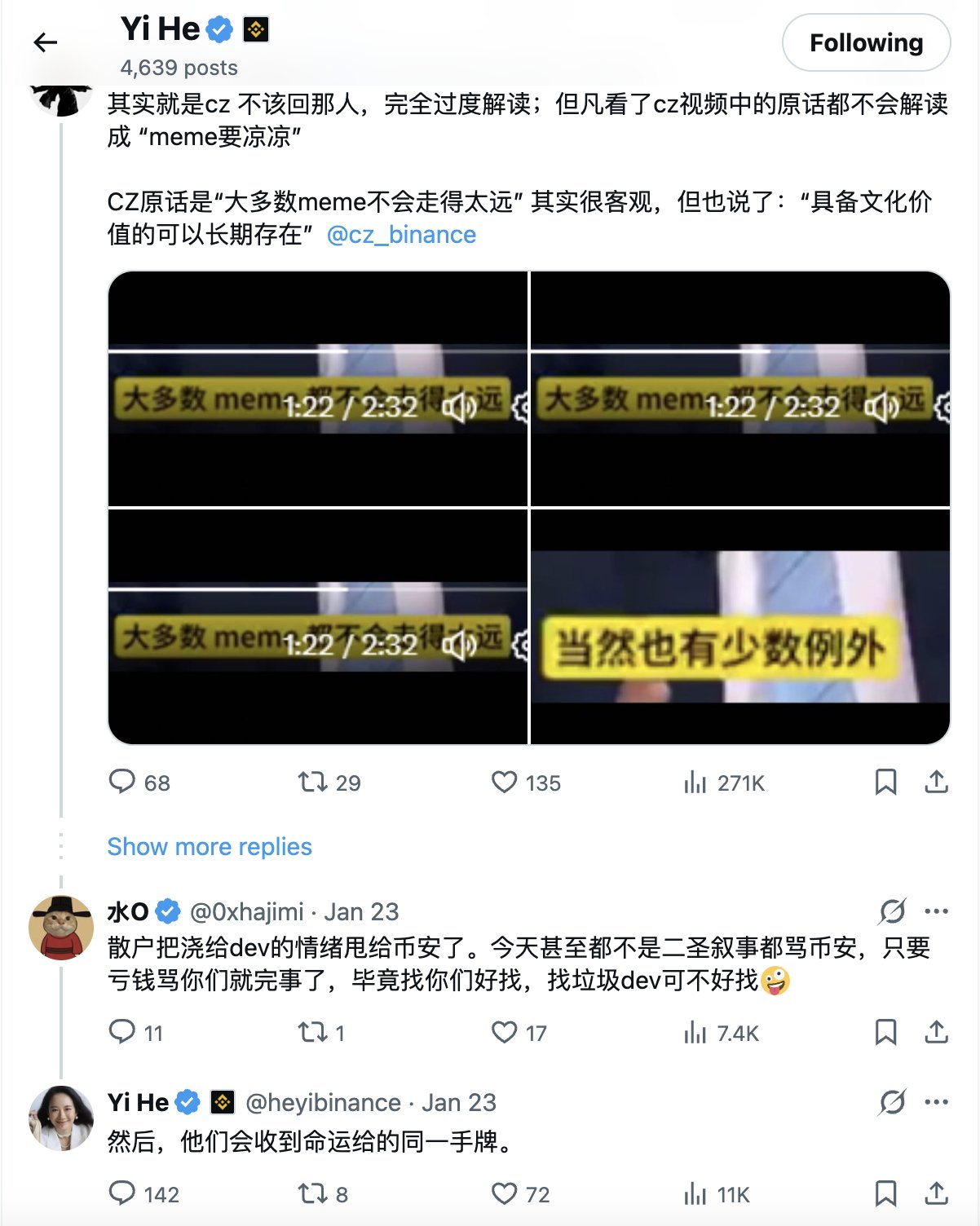
Task: Open overflow menu on 水O's reply
Action: (936, 911)
